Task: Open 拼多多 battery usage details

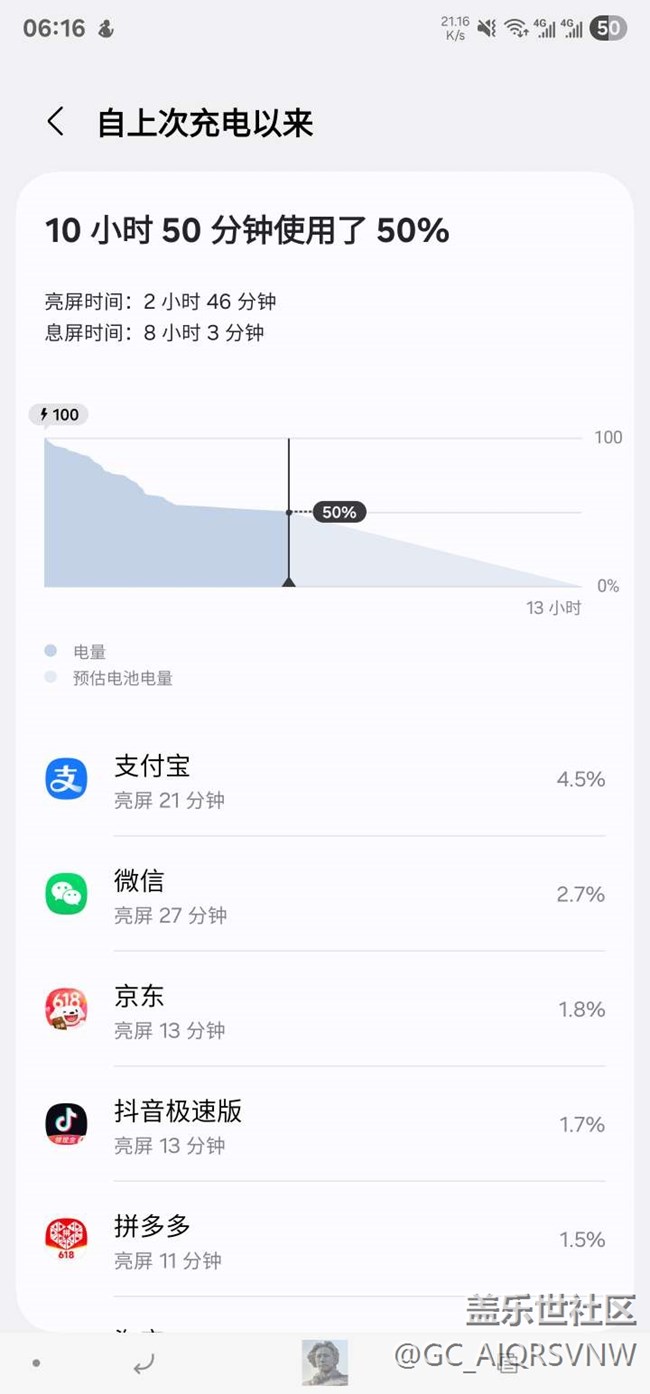Action: (x=325, y=1239)
